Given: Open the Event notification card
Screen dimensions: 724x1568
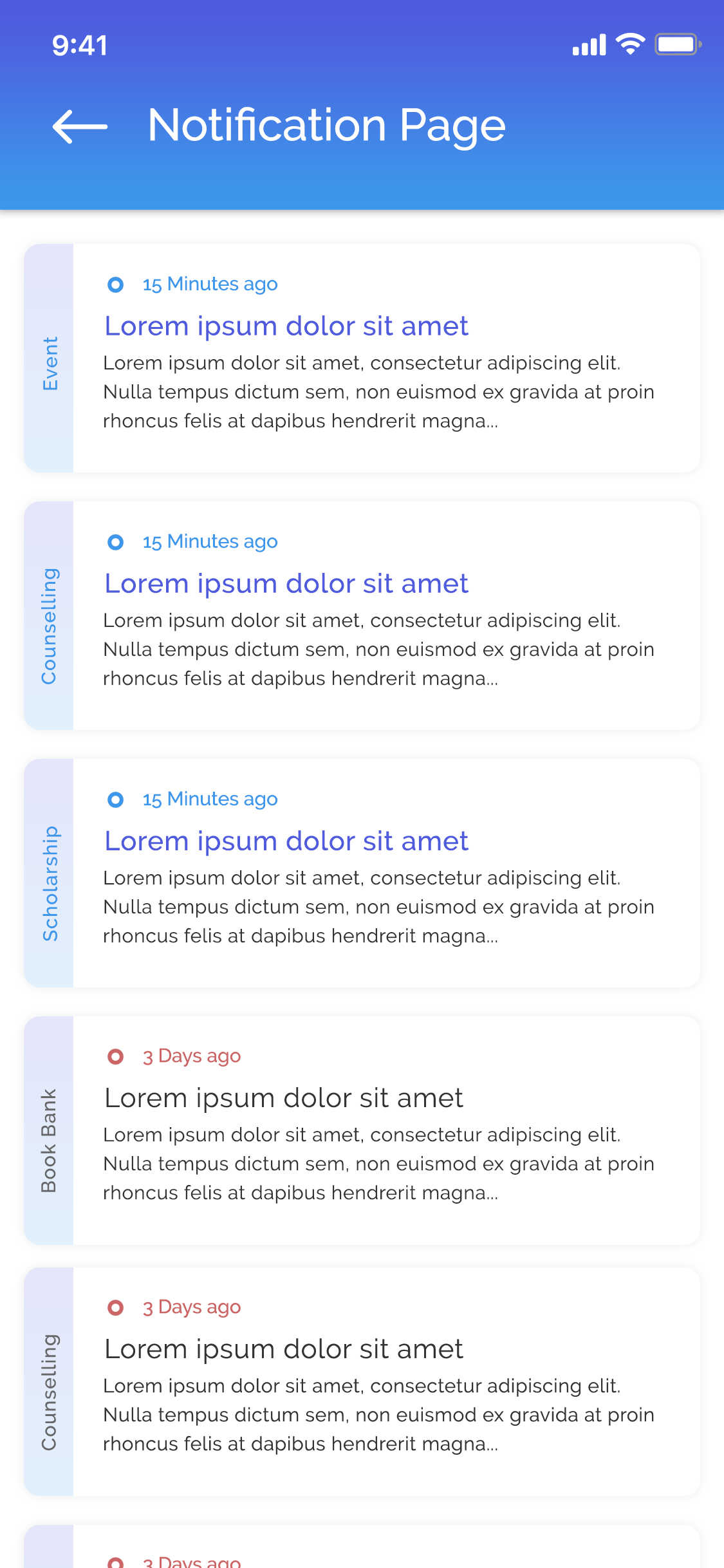Looking at the screenshot, I should coord(362,358).
